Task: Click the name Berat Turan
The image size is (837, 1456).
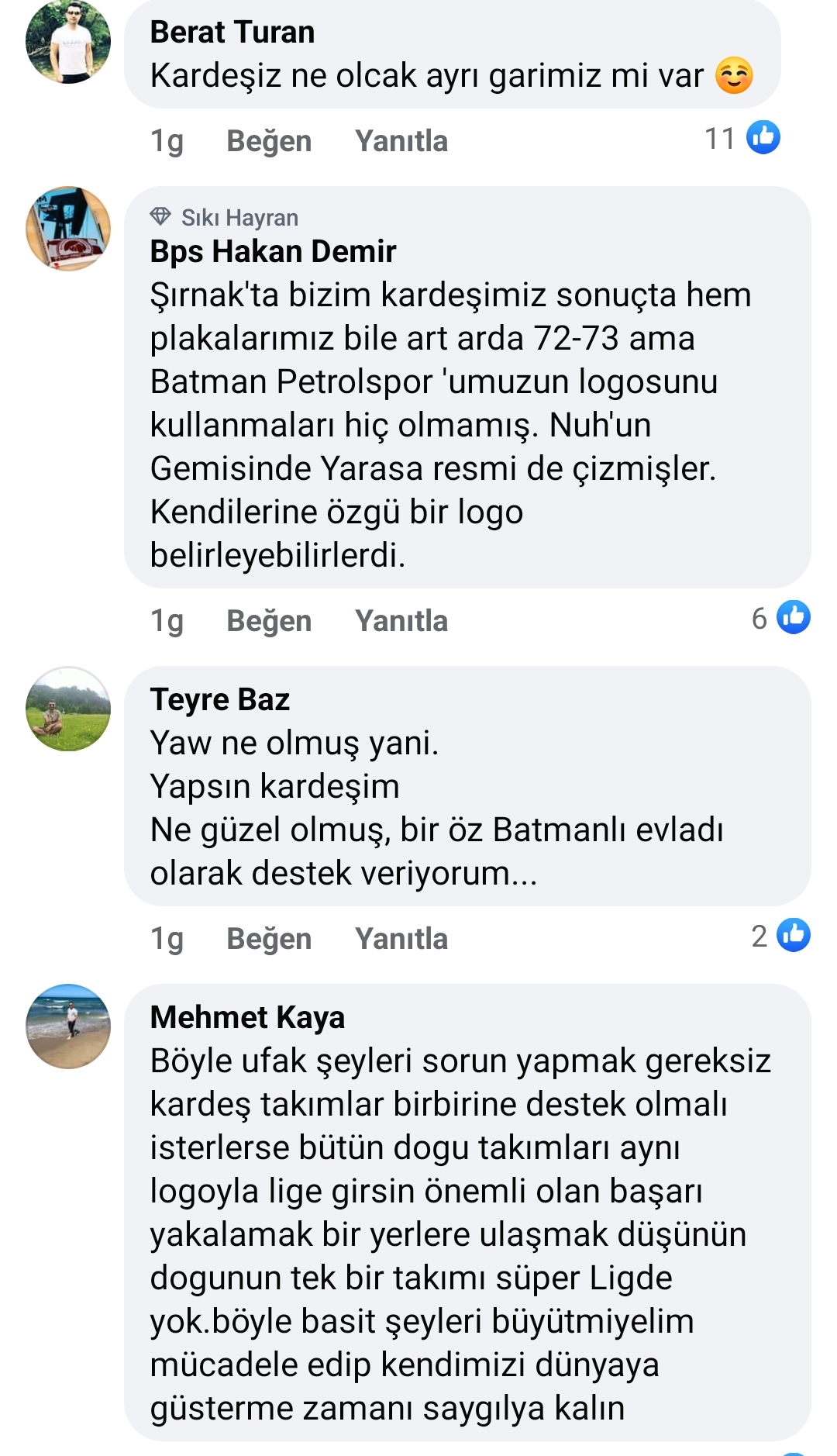Action: 232,33
